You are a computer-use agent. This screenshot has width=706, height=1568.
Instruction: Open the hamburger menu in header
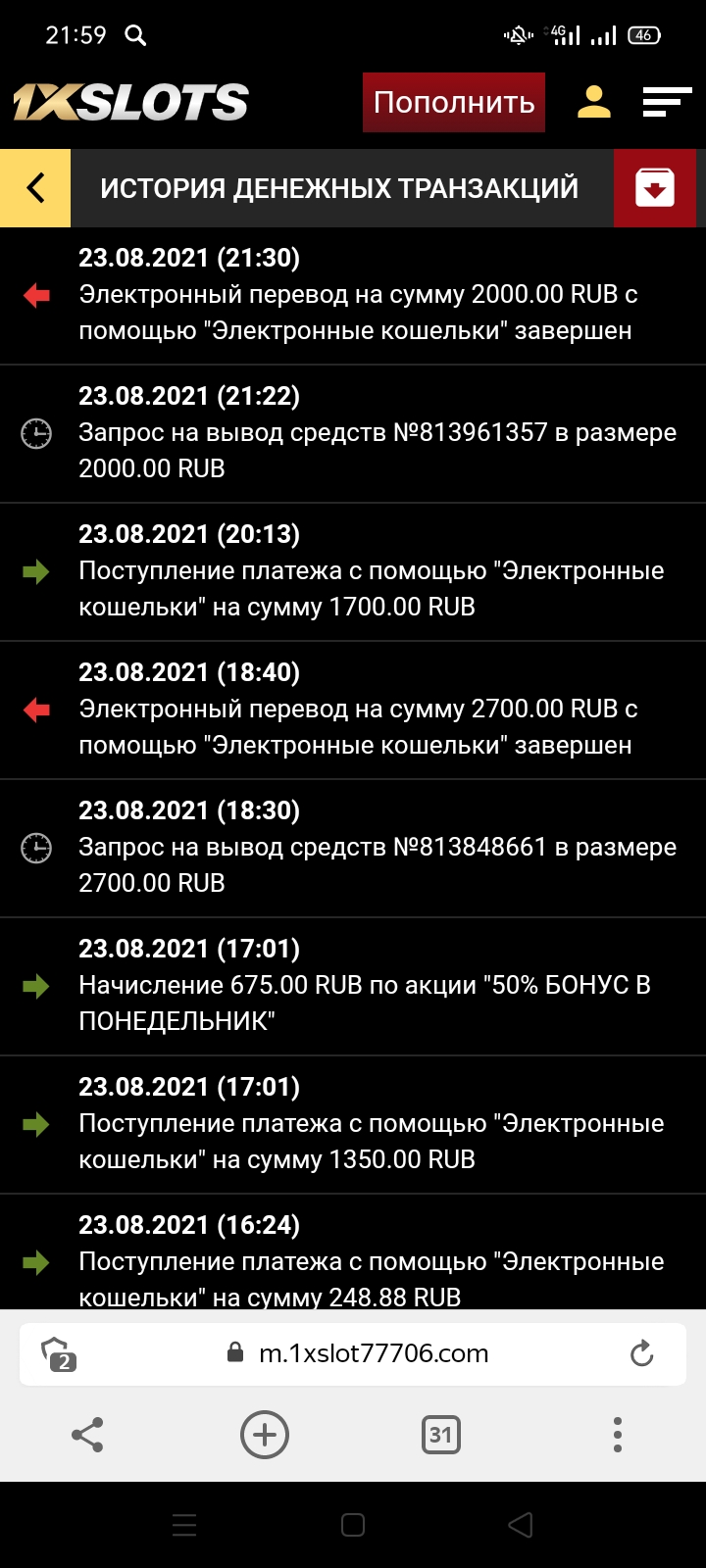667,102
